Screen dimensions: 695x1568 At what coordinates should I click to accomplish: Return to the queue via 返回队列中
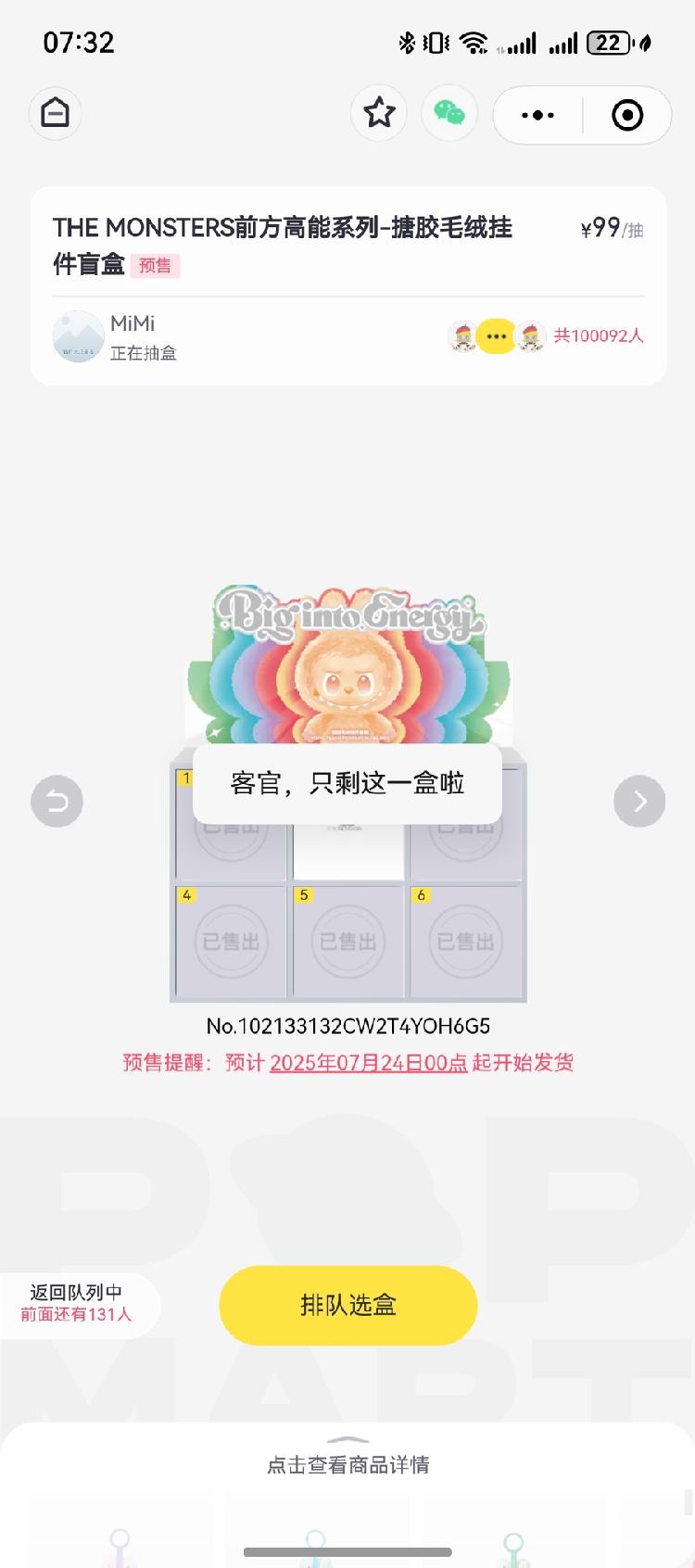coord(80,1303)
